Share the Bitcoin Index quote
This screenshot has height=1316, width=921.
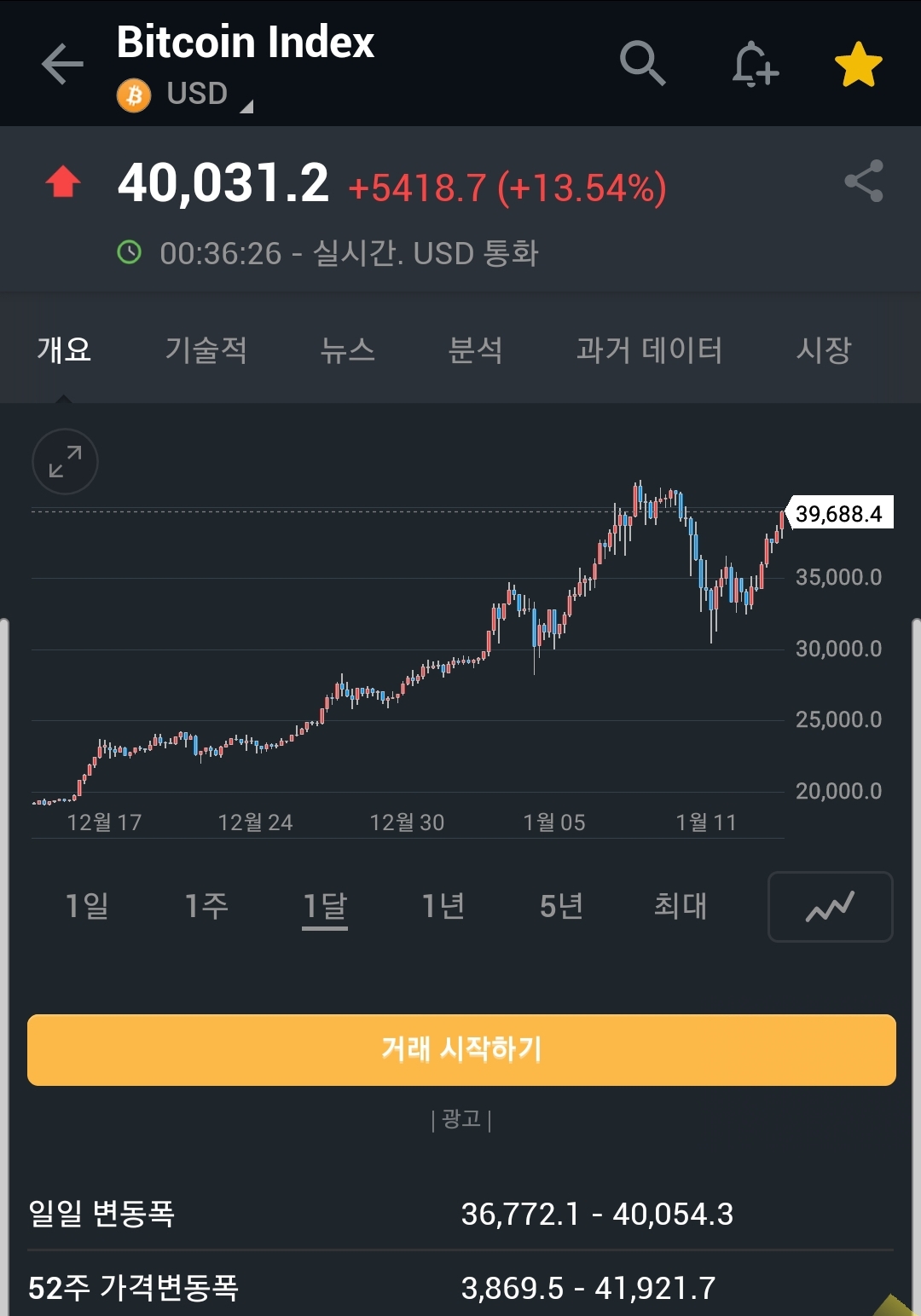click(x=863, y=181)
